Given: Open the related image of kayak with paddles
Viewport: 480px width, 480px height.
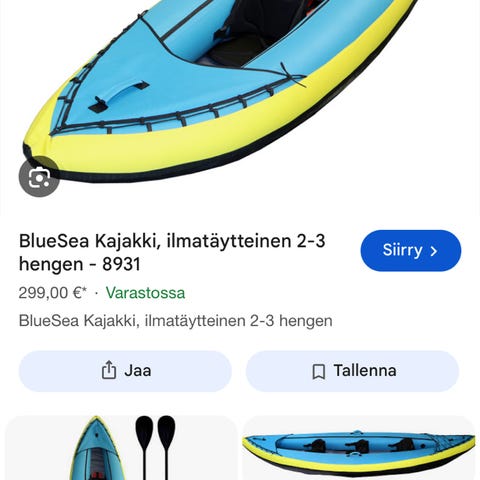Looking at the screenshot, I should pyautogui.click(x=121, y=448).
